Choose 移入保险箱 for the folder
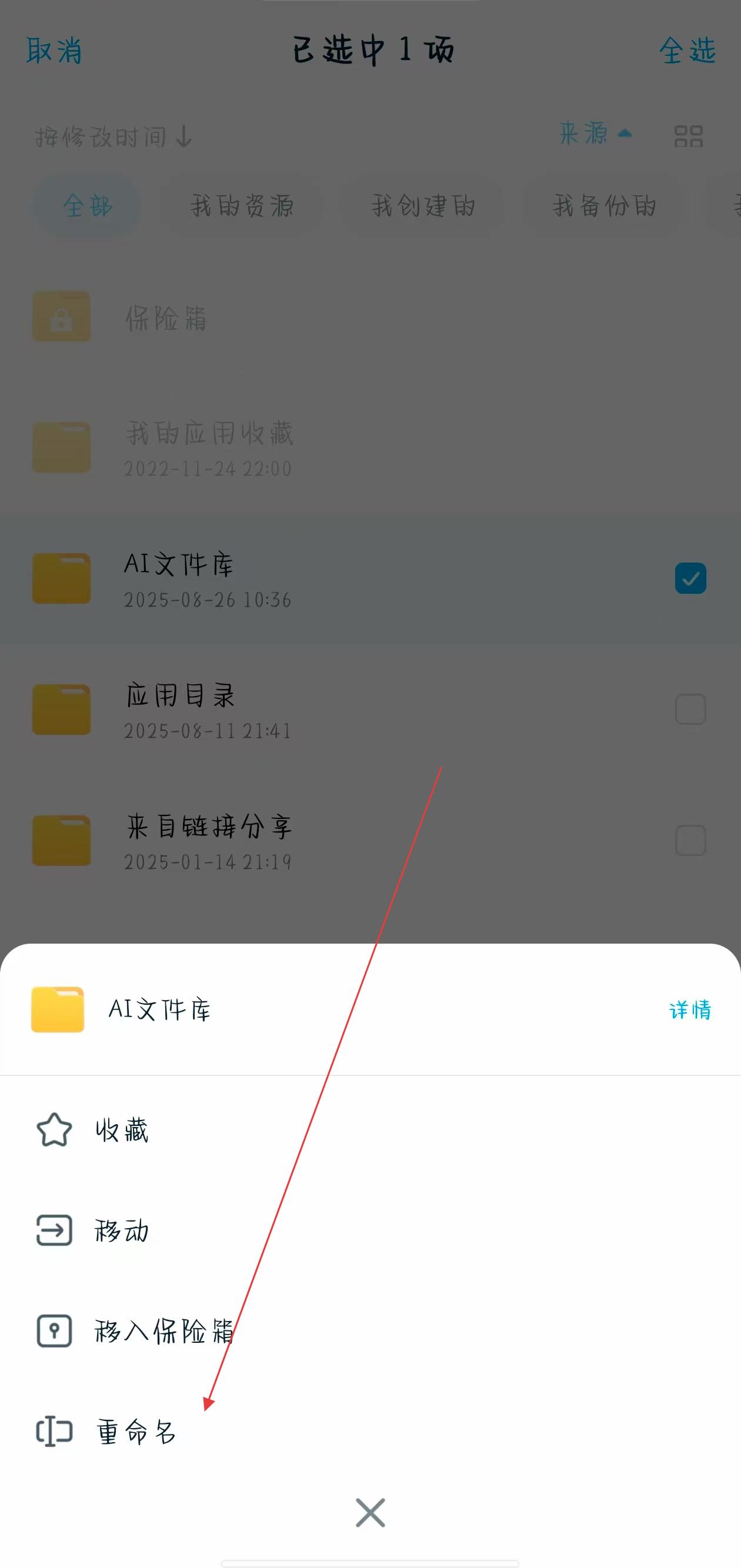The width and height of the screenshot is (741, 1568). tap(163, 1331)
